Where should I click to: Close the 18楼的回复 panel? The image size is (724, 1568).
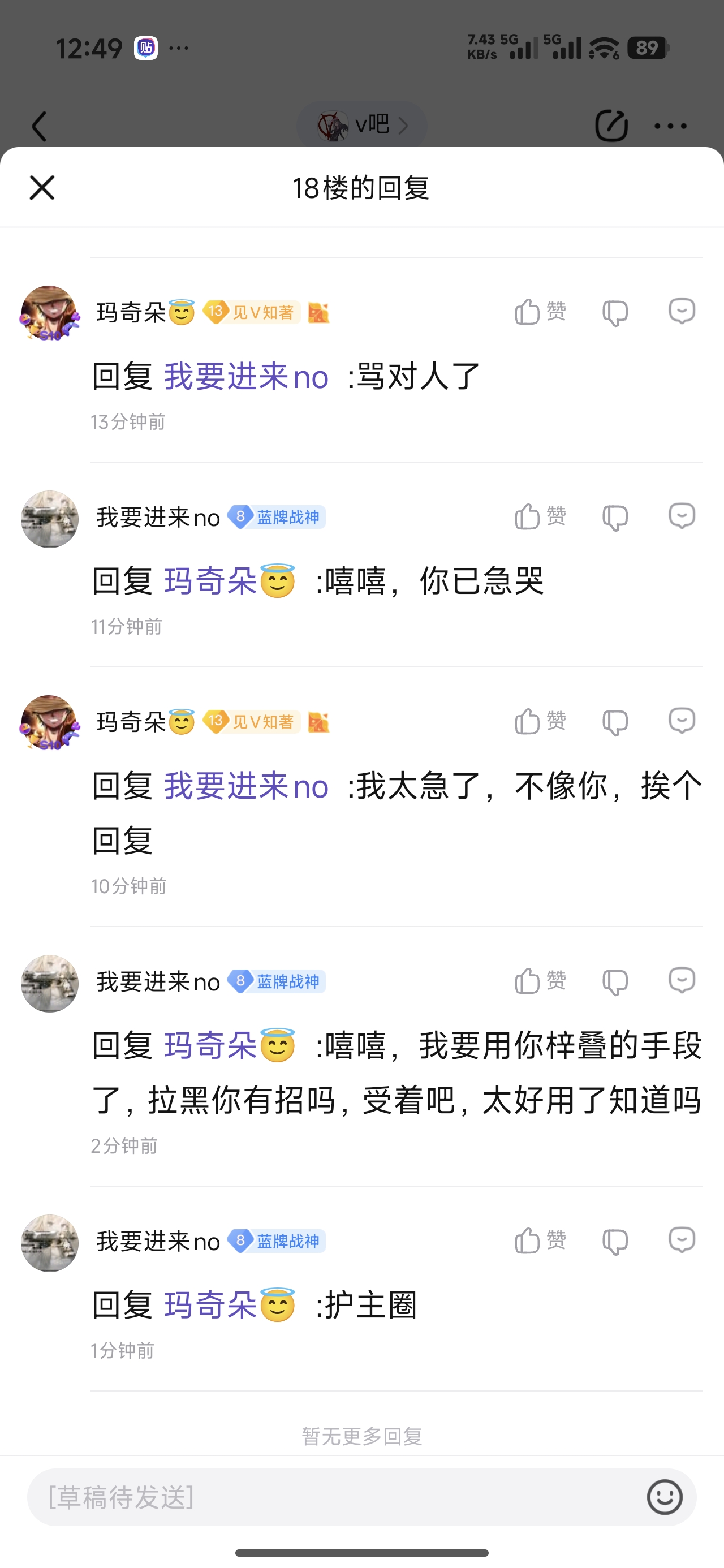(x=42, y=187)
